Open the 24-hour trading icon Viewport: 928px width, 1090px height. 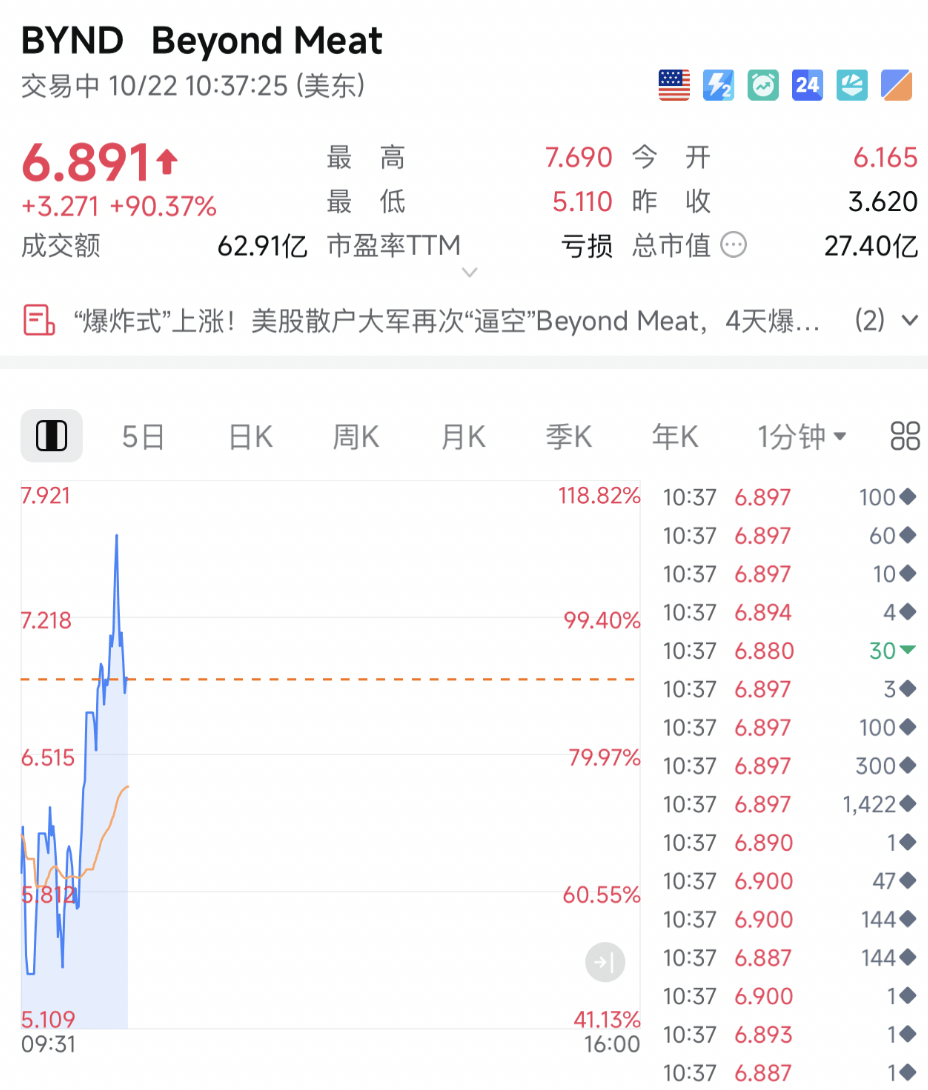pos(807,86)
